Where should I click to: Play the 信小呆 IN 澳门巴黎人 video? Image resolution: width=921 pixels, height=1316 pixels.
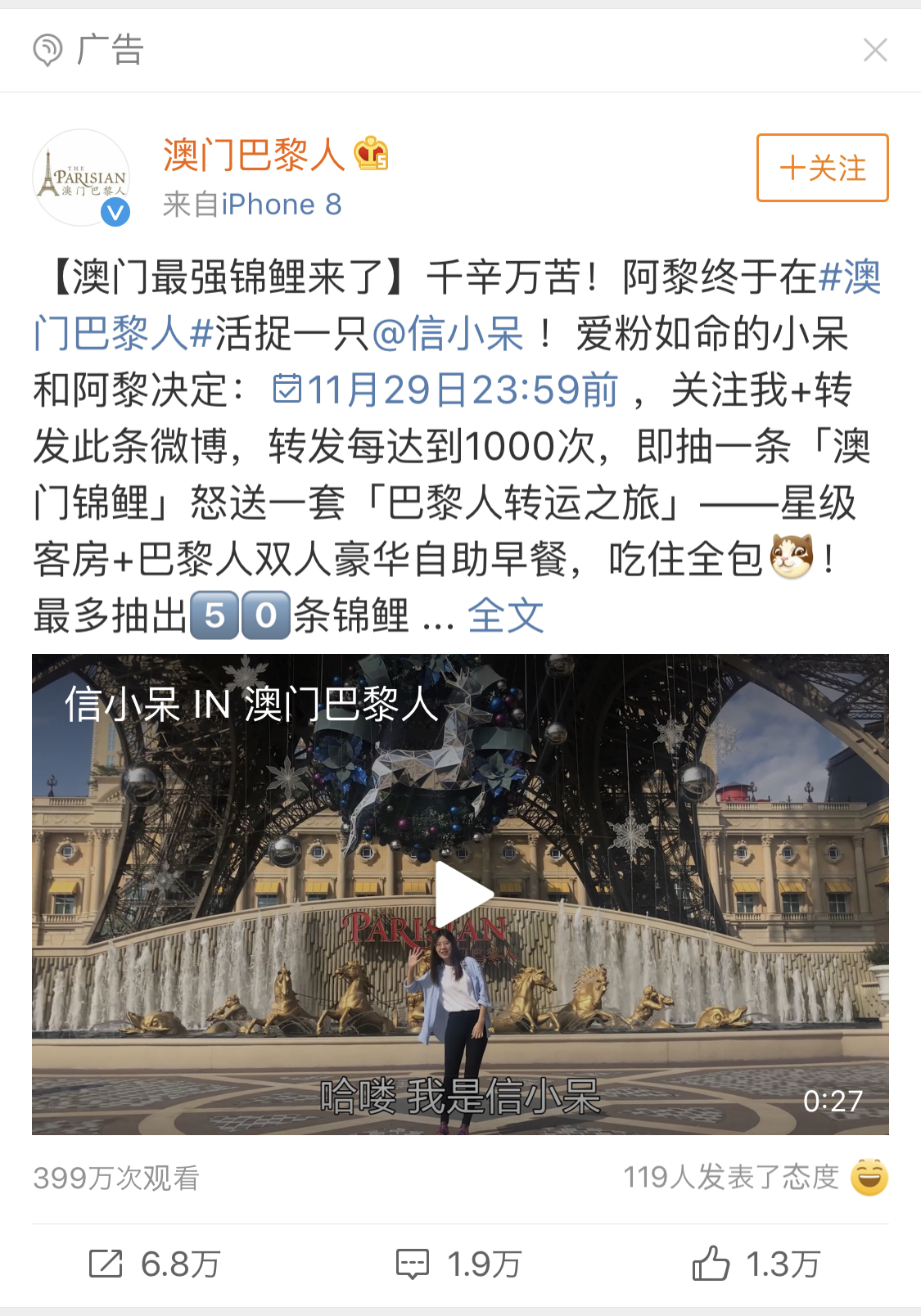461,894
